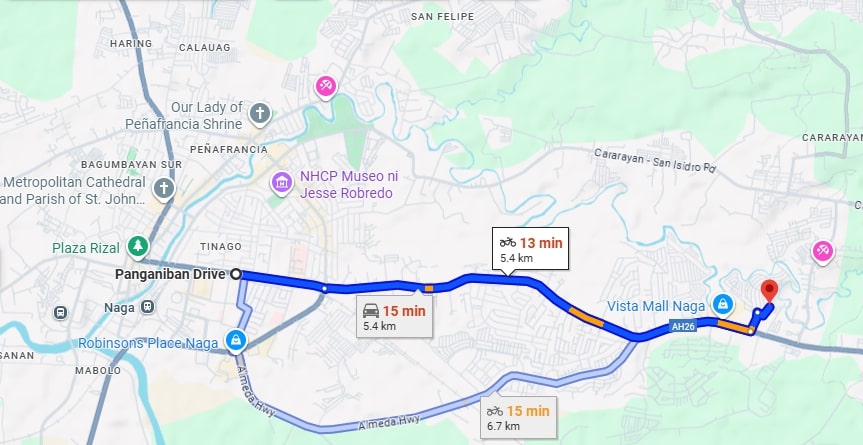Select the 15 min car route label

(393, 317)
